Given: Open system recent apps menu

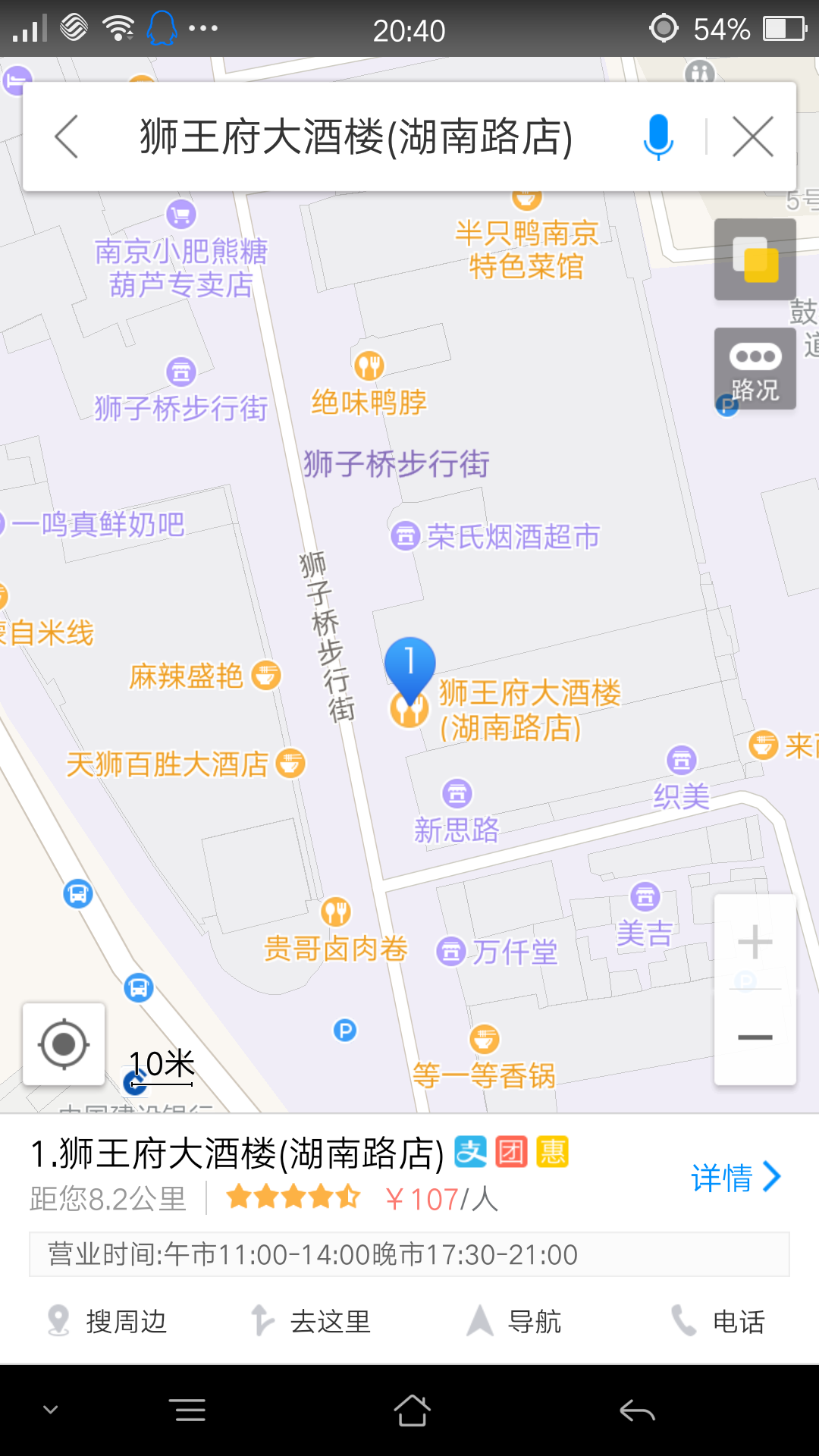Looking at the screenshot, I should [x=190, y=1410].
